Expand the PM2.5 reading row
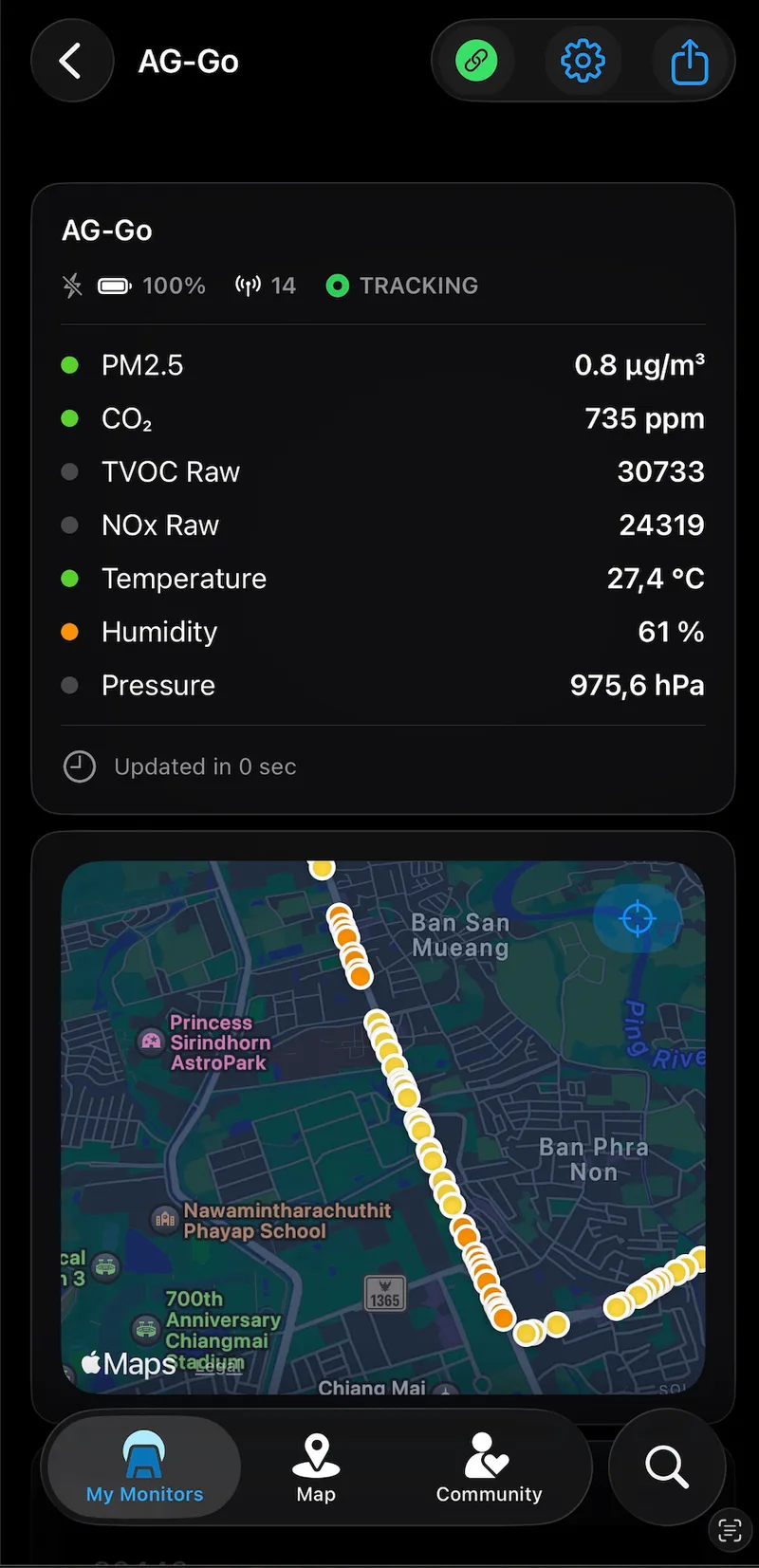Viewport: 759px width, 1568px height. (379, 364)
